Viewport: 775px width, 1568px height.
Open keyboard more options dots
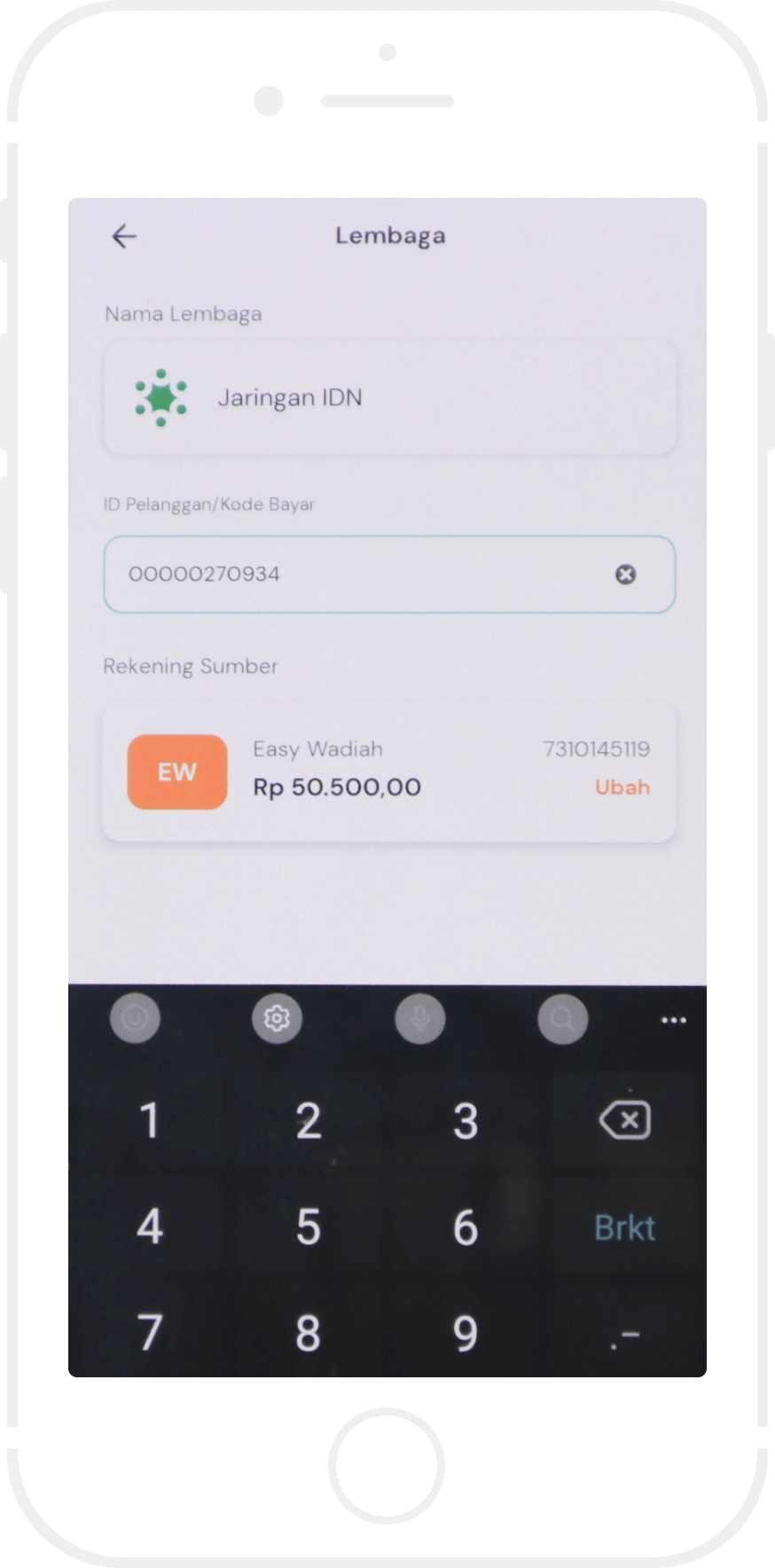pyautogui.click(x=674, y=1020)
